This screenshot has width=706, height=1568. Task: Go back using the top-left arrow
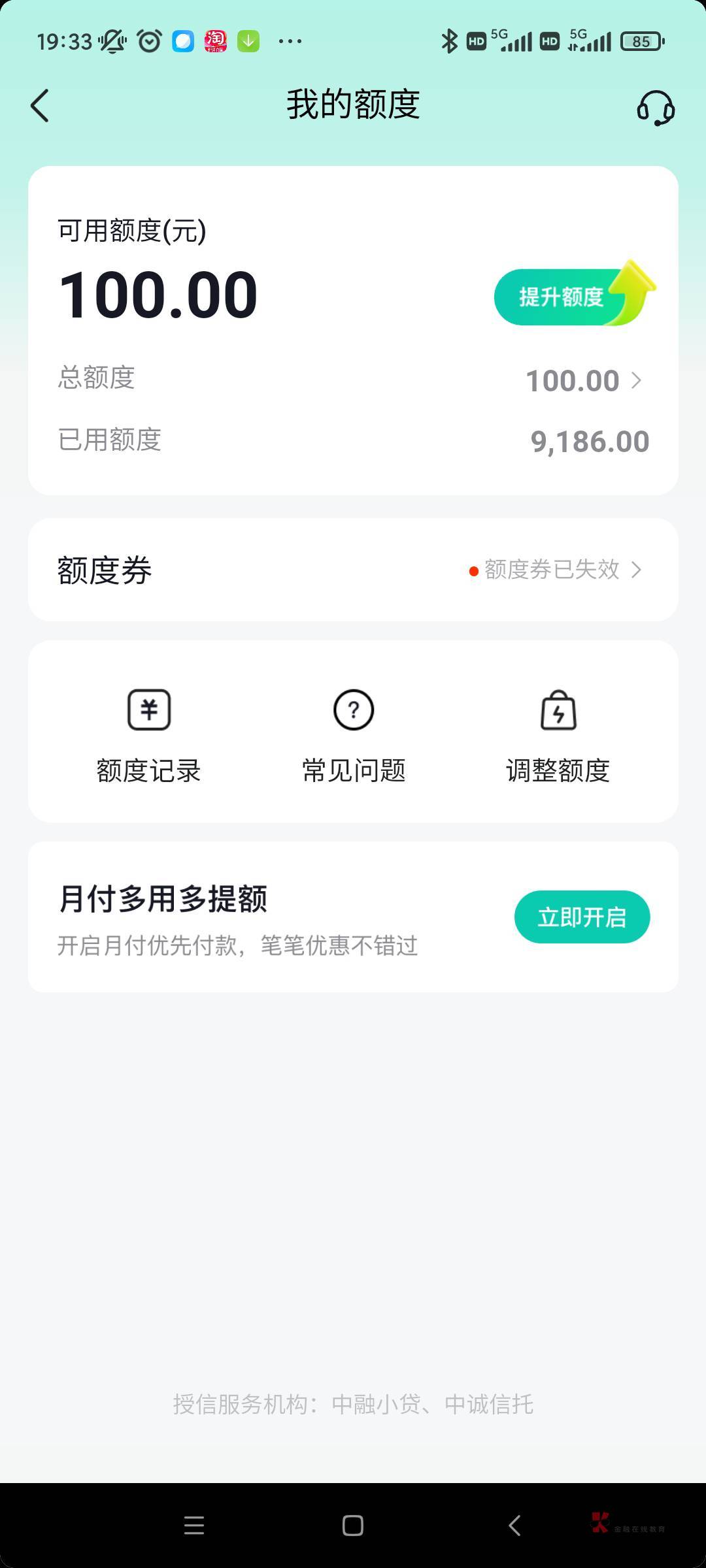[40, 106]
